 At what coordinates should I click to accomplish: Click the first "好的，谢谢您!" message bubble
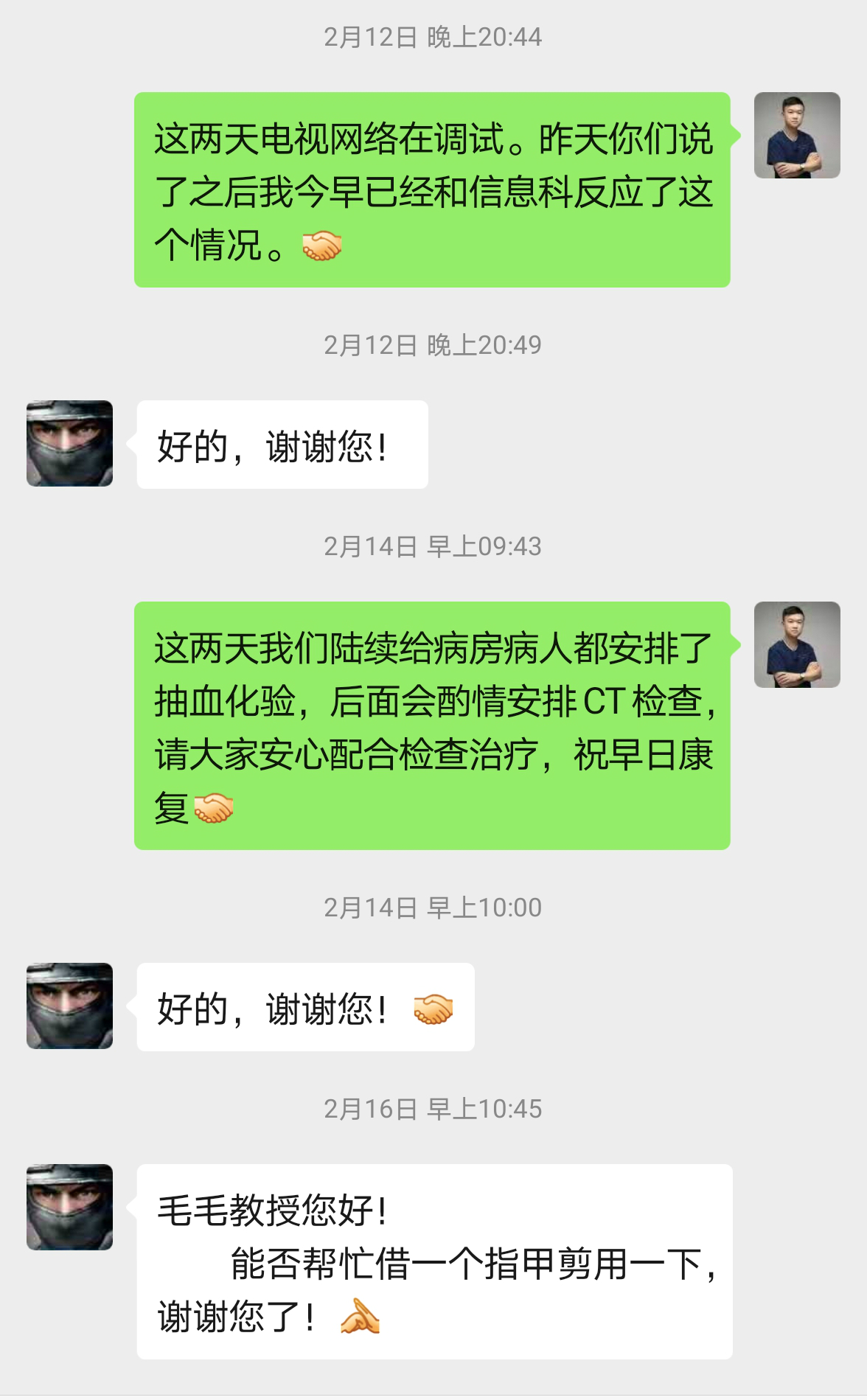282,443
